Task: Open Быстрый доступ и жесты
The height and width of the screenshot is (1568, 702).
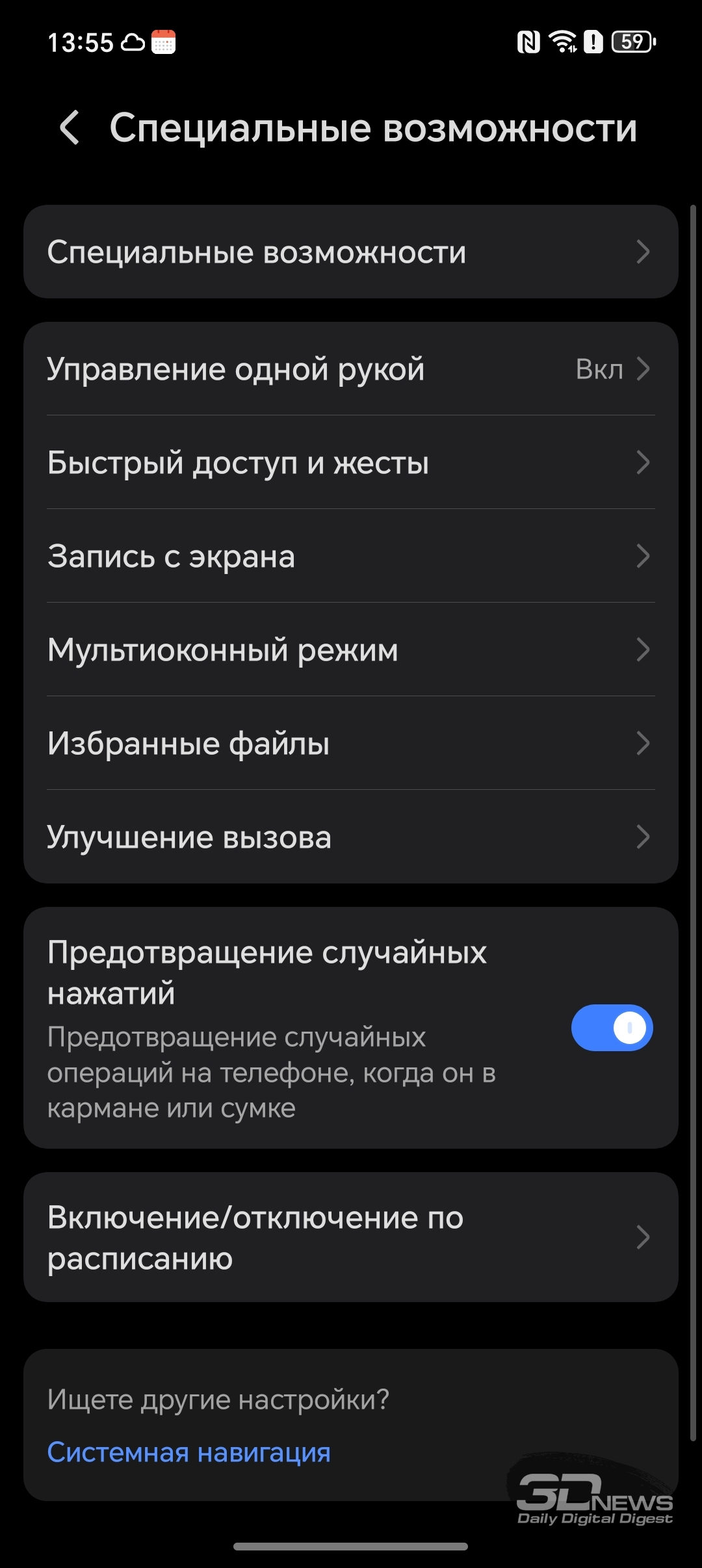Action: coord(351,462)
